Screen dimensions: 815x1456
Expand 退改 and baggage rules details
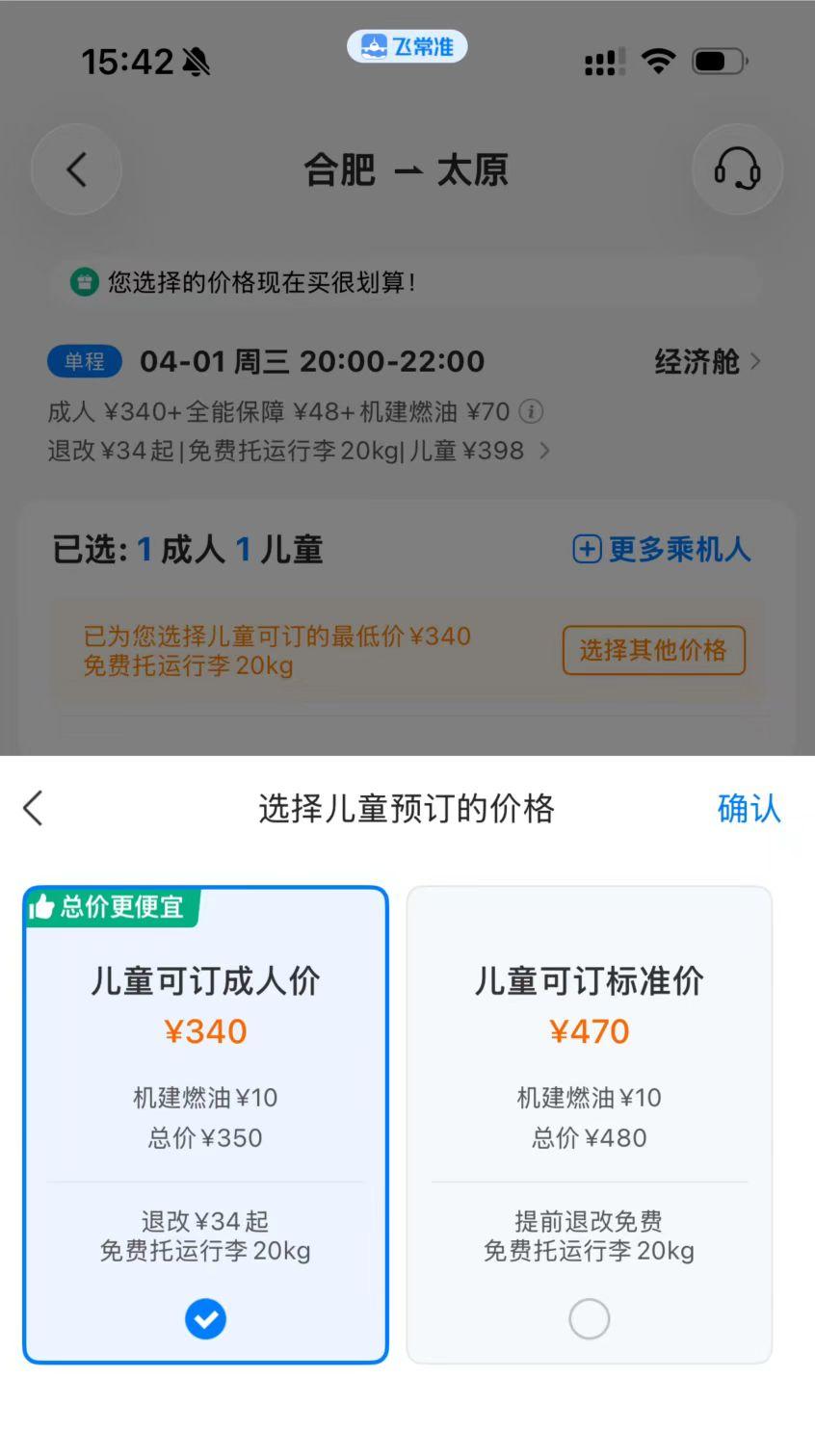coord(544,451)
